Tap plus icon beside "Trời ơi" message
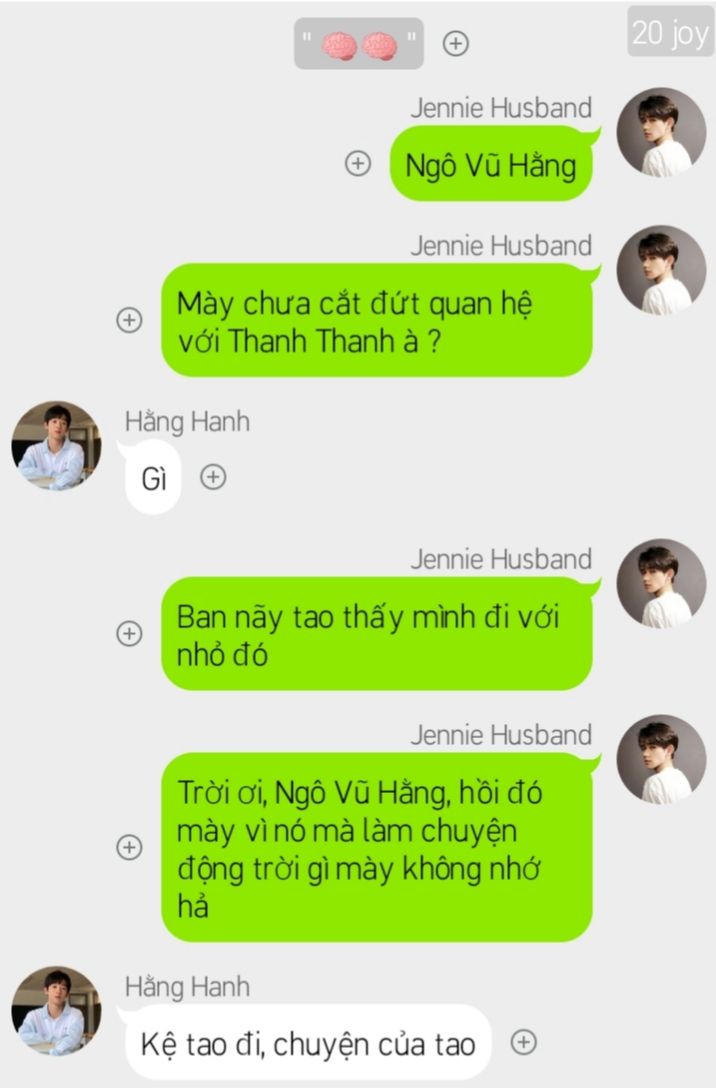Screen dimensions: 716x1088 coord(129,847)
